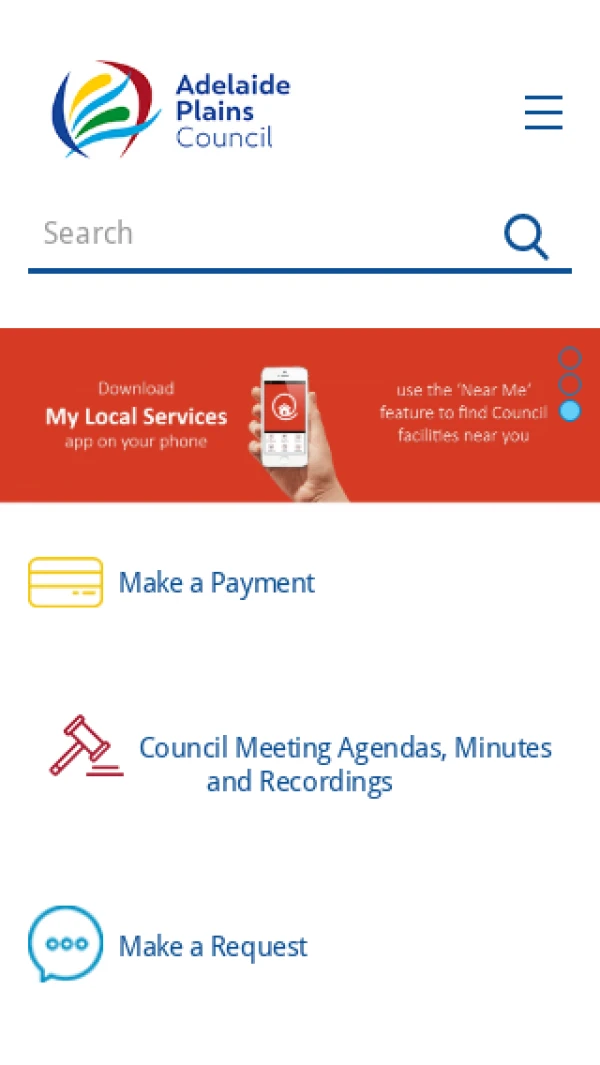The width and height of the screenshot is (600, 1065).
Task: Tap the magnifying glass search icon
Action: tap(526, 237)
